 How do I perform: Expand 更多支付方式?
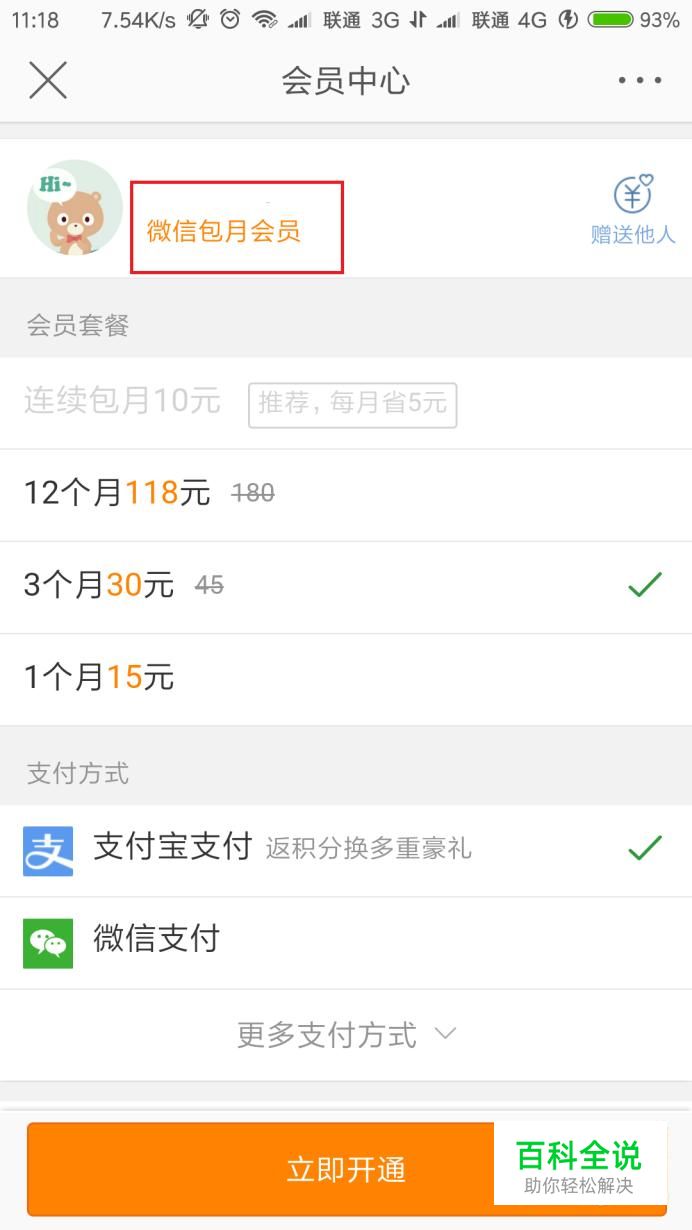[346, 1035]
